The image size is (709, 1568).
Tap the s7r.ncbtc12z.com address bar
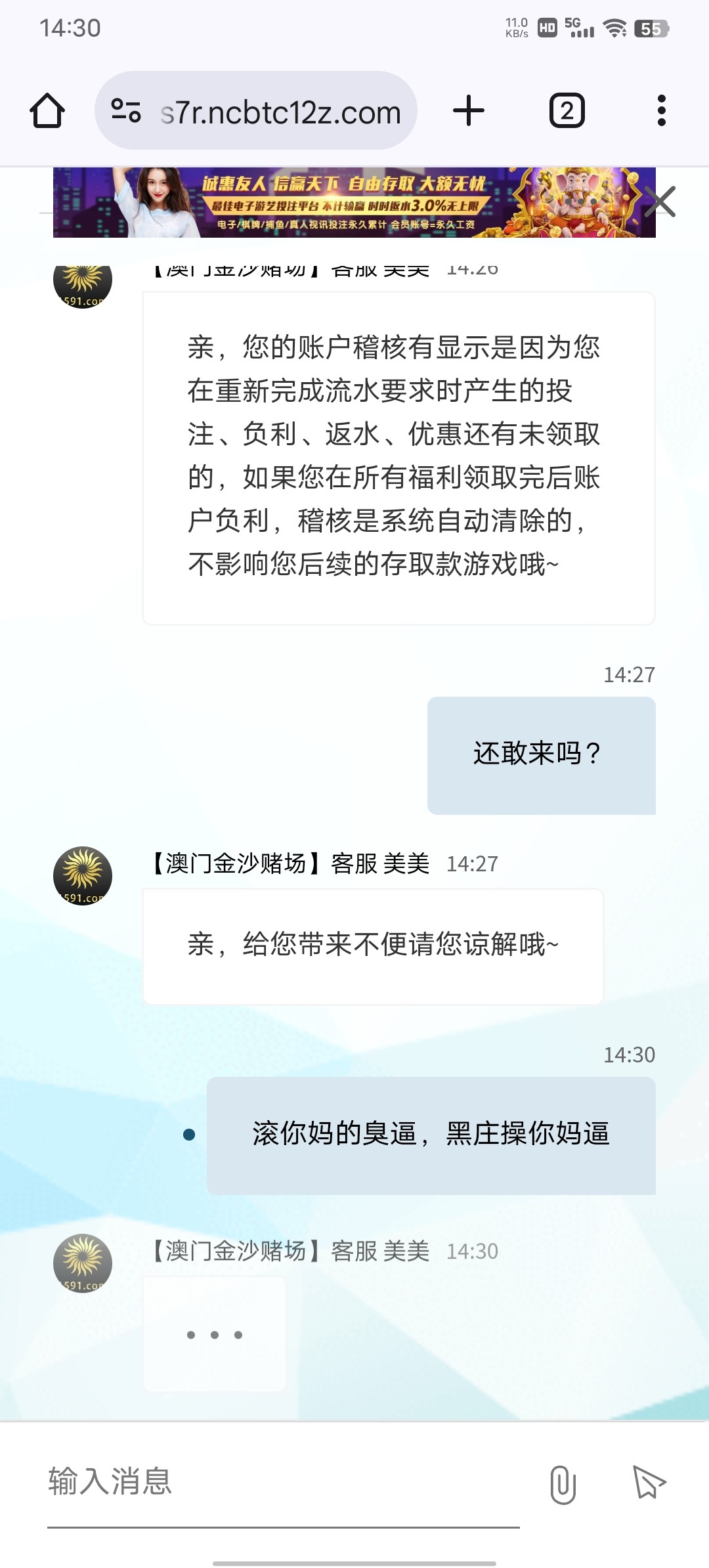pyautogui.click(x=280, y=112)
